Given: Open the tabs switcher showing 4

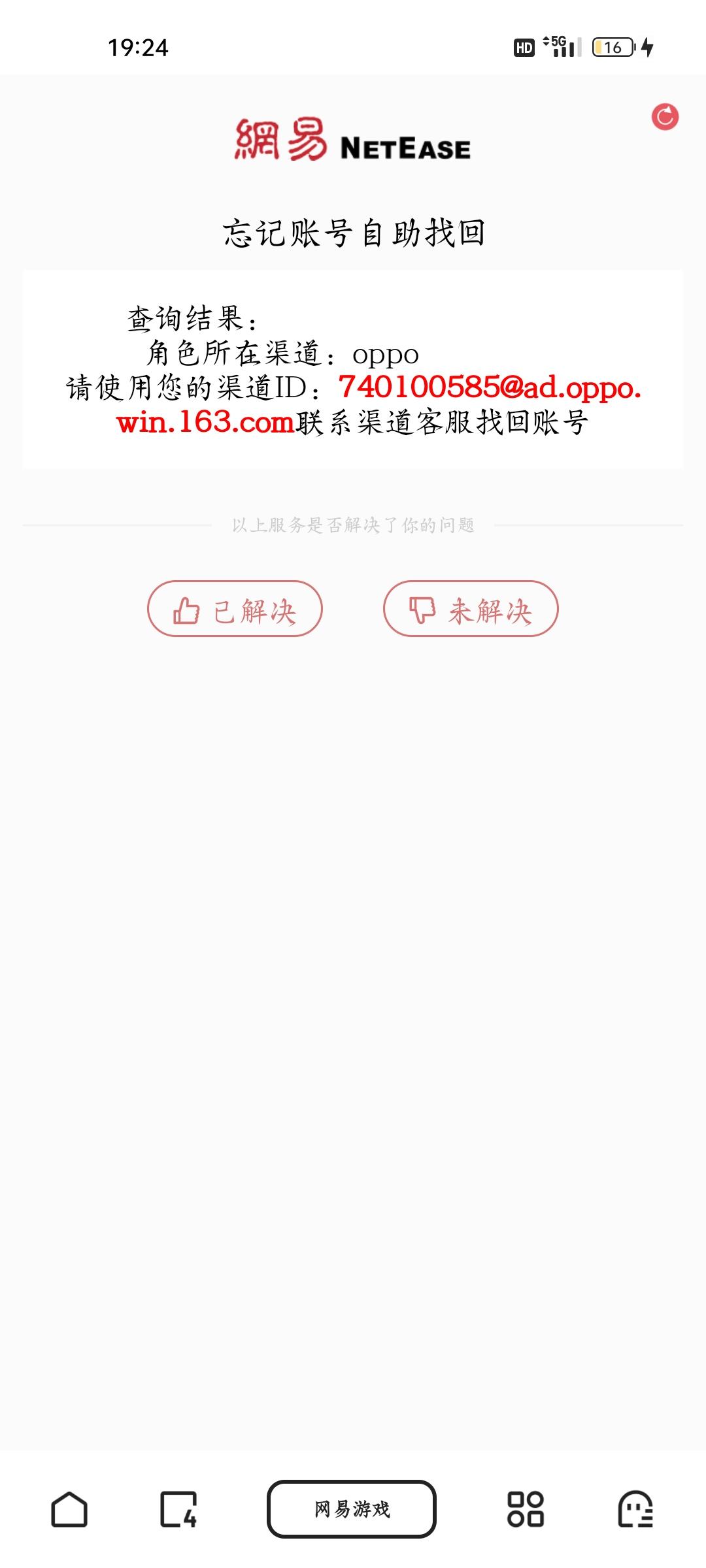Looking at the screenshot, I should 178,1509.
